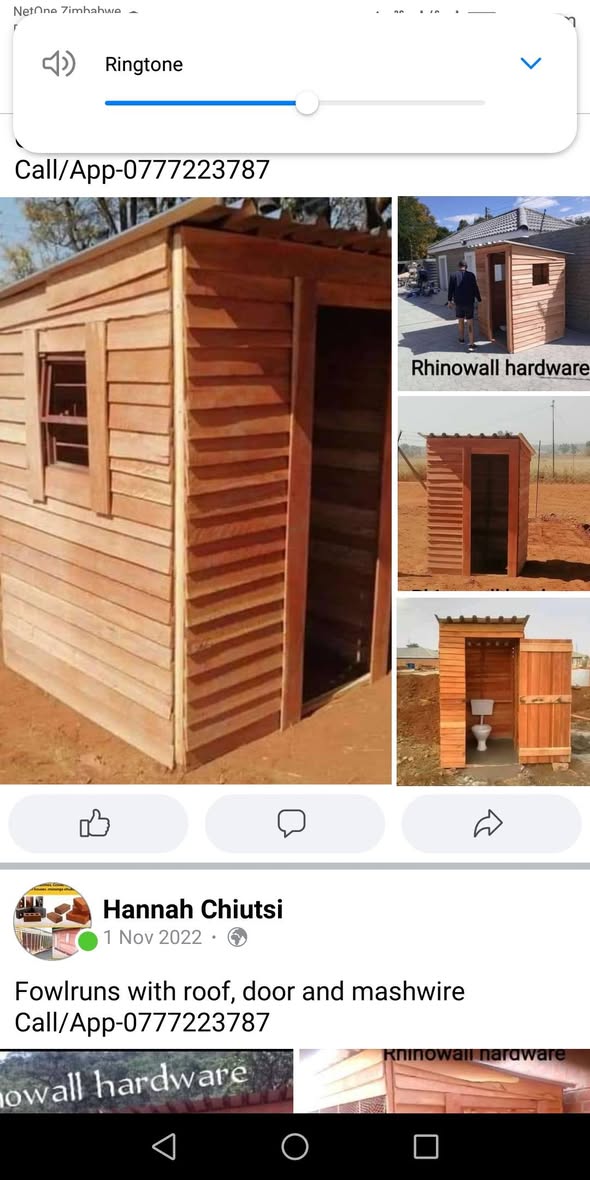Comment on the wooden cabins post

point(294,824)
